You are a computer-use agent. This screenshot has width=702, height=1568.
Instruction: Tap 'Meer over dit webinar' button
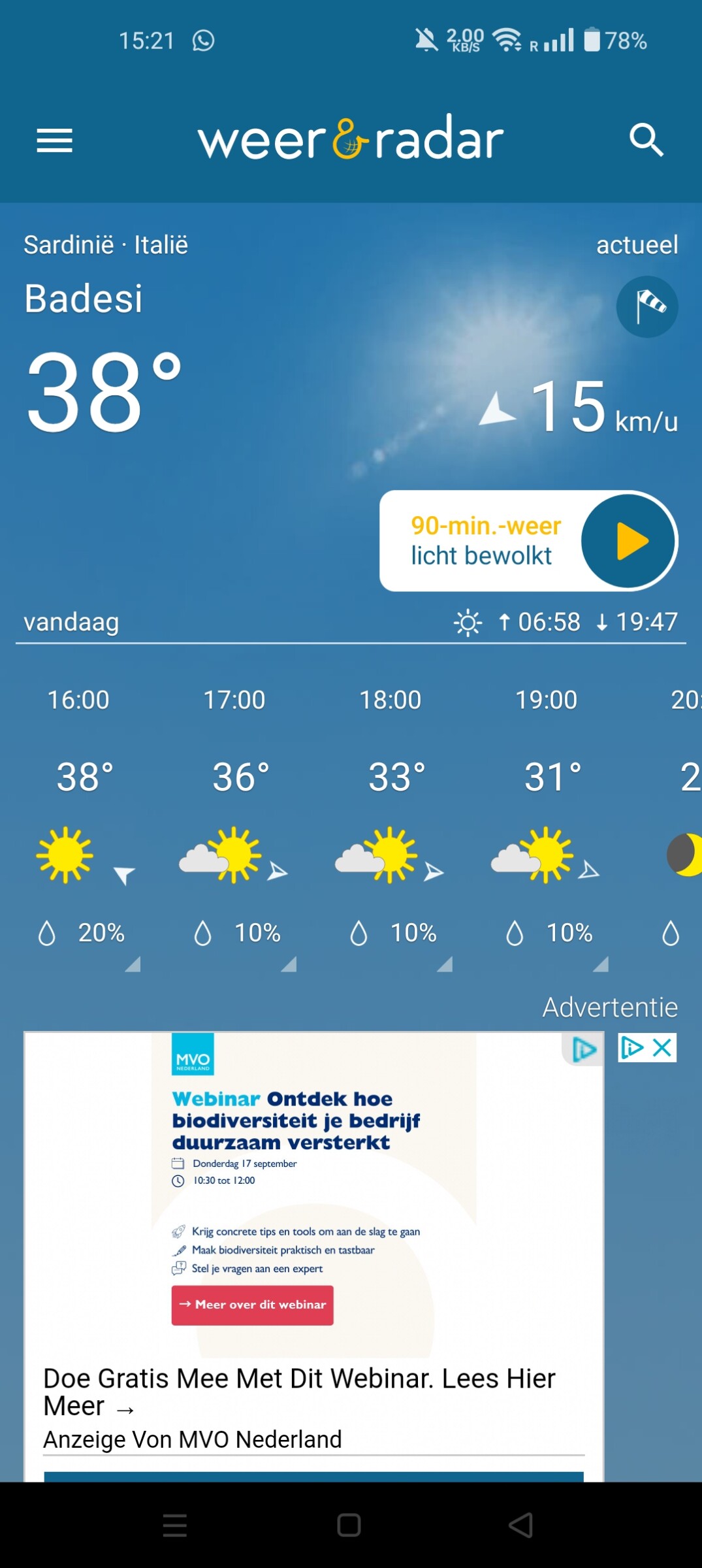(252, 1305)
